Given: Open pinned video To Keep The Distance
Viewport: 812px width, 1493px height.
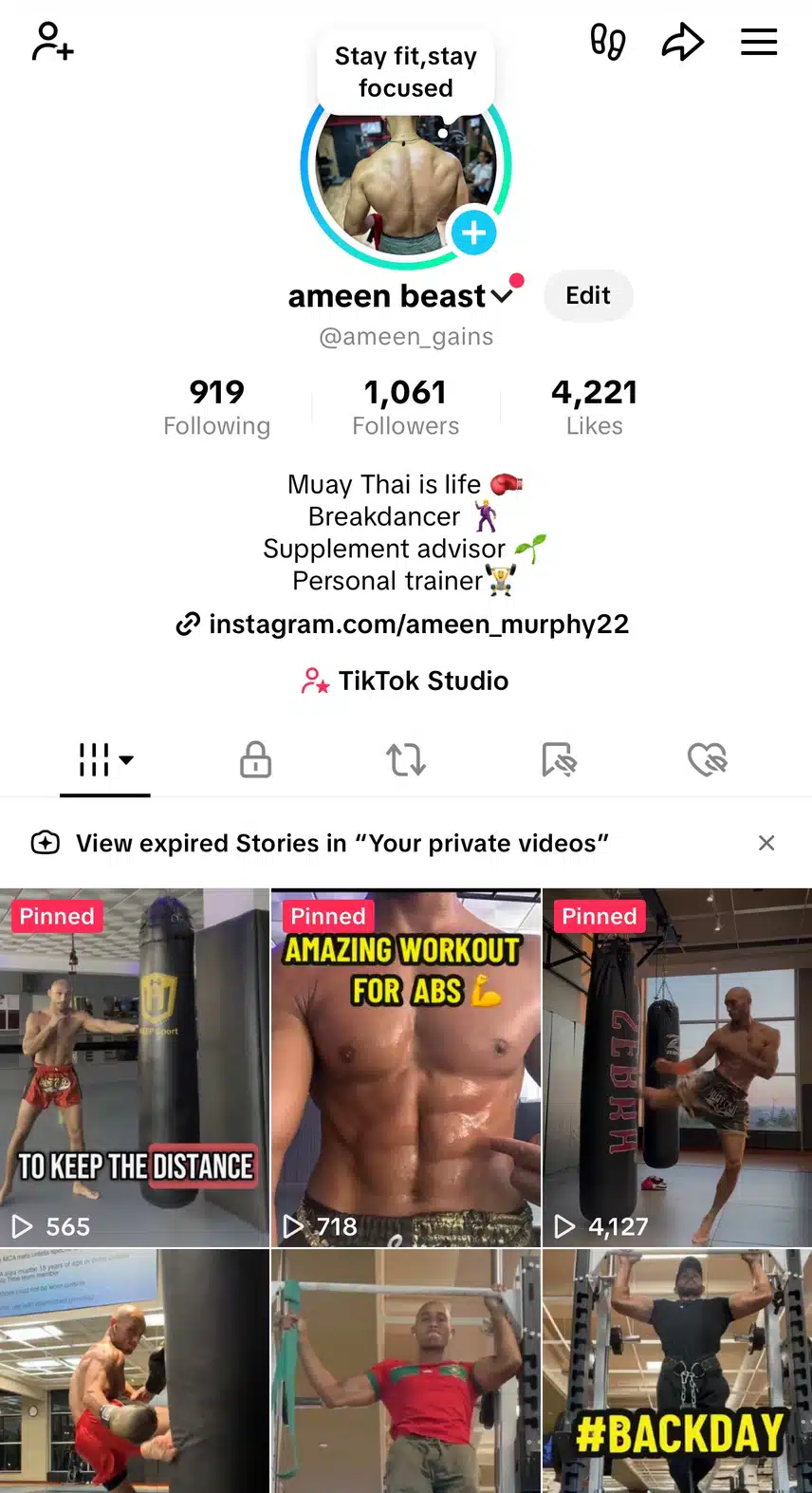Looking at the screenshot, I should click(x=135, y=1068).
